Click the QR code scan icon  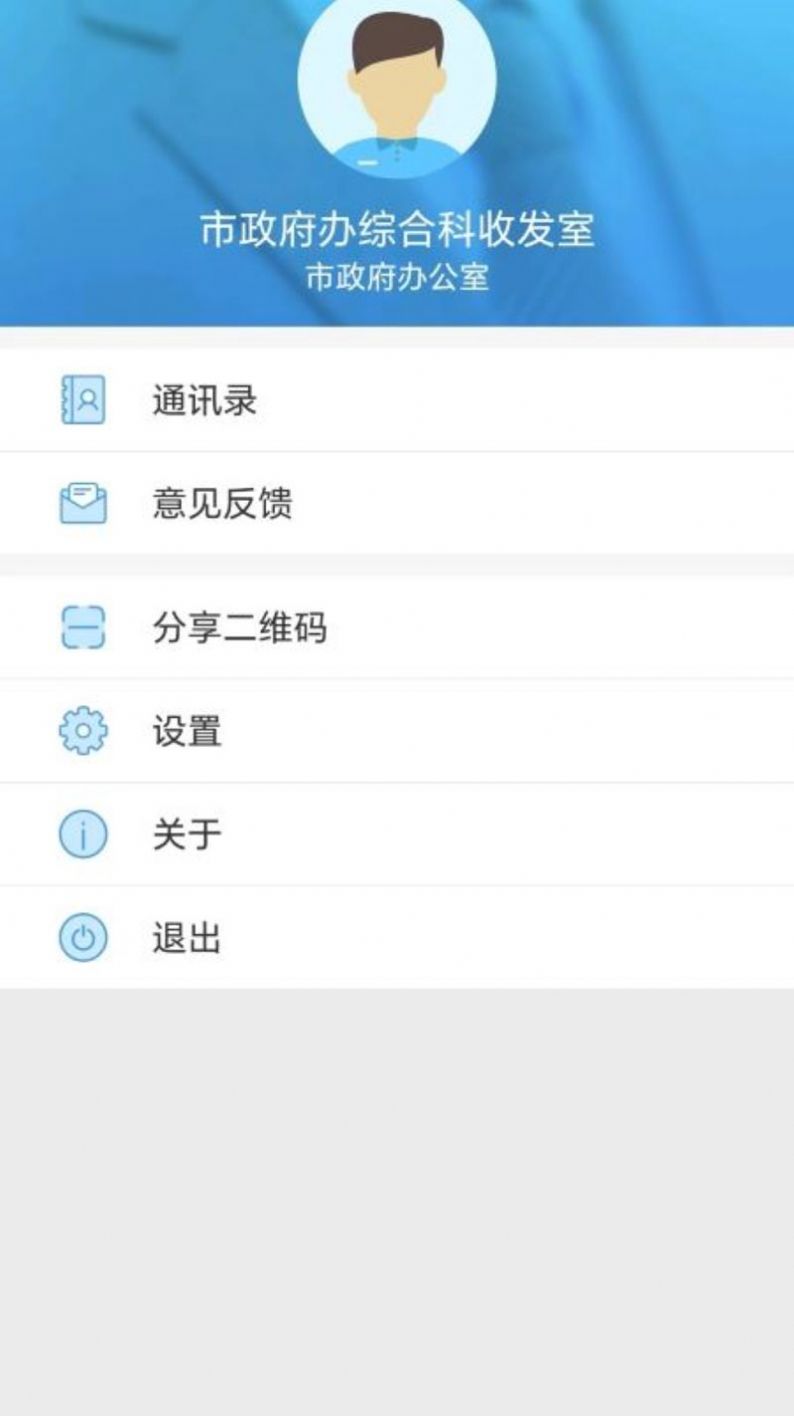point(84,627)
